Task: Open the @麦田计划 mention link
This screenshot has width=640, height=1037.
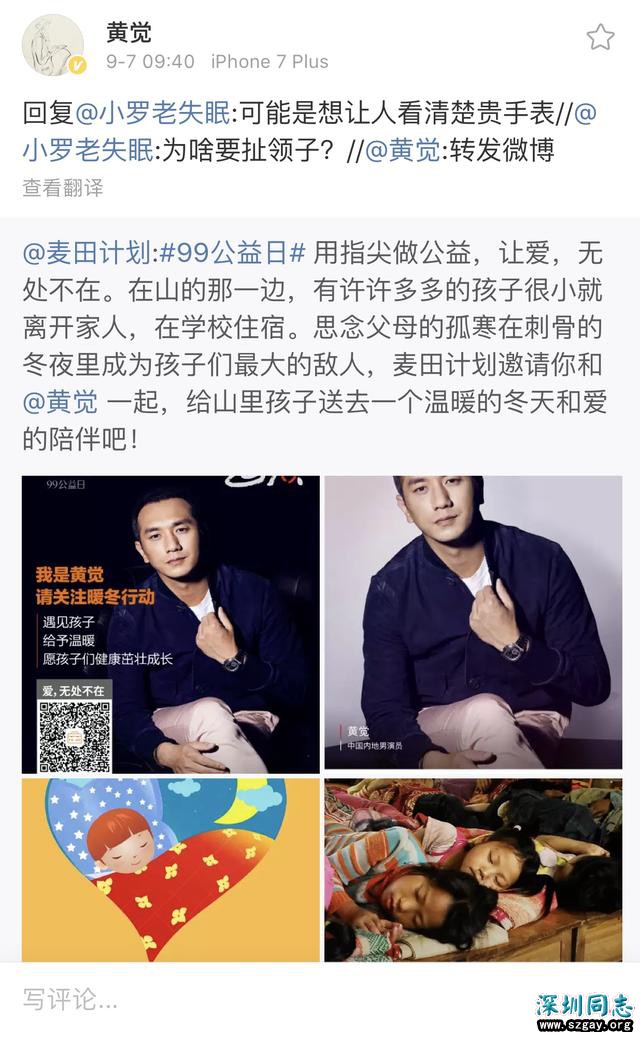Action: (89, 253)
